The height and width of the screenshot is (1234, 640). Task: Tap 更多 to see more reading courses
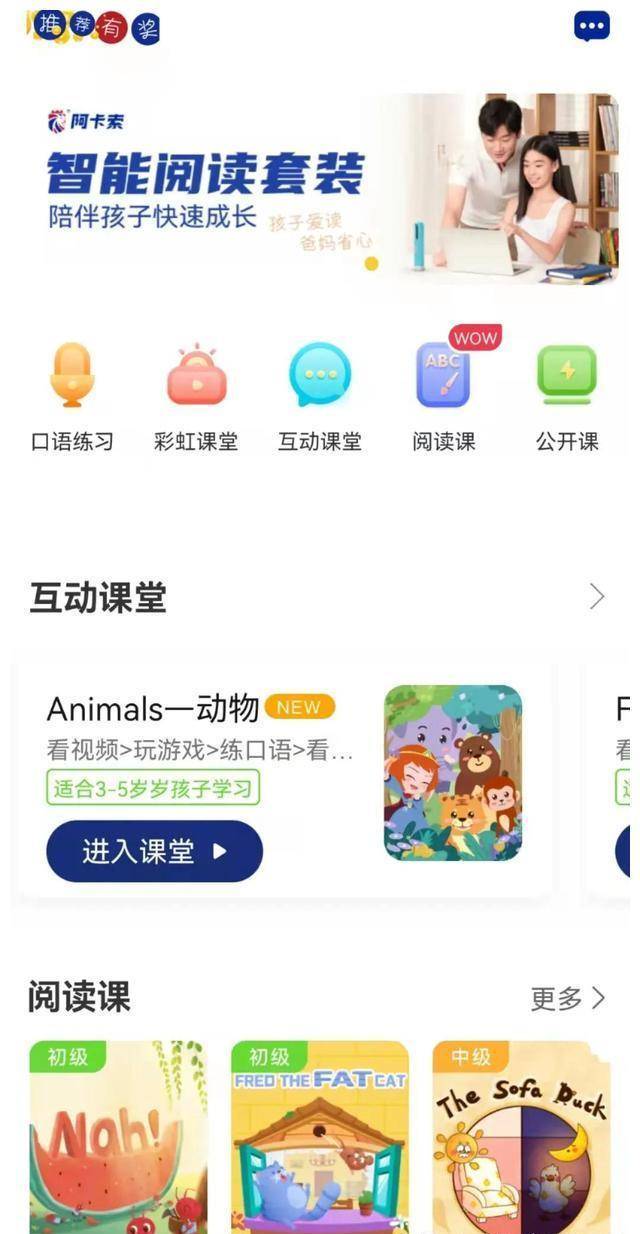coord(568,997)
